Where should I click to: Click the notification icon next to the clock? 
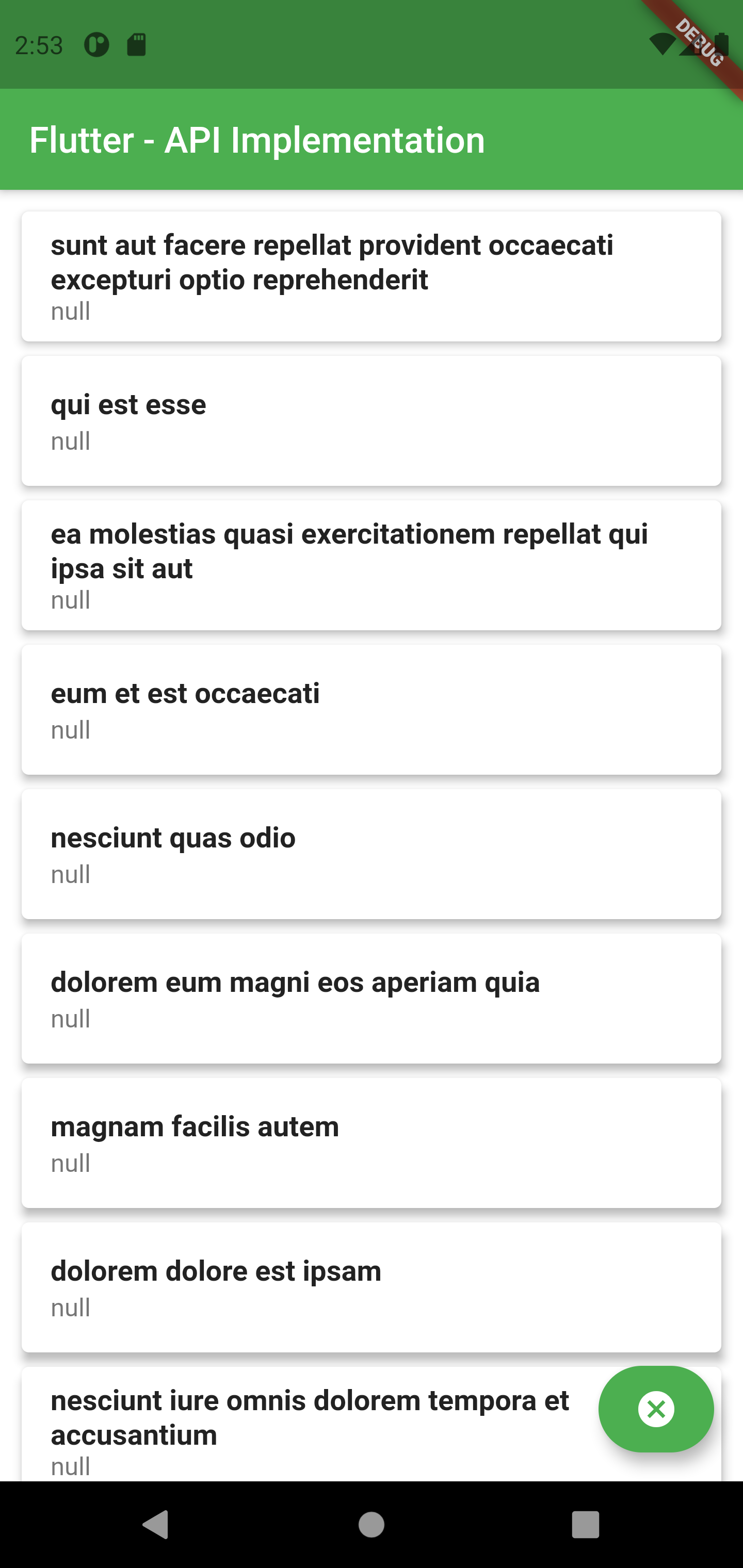click(97, 44)
